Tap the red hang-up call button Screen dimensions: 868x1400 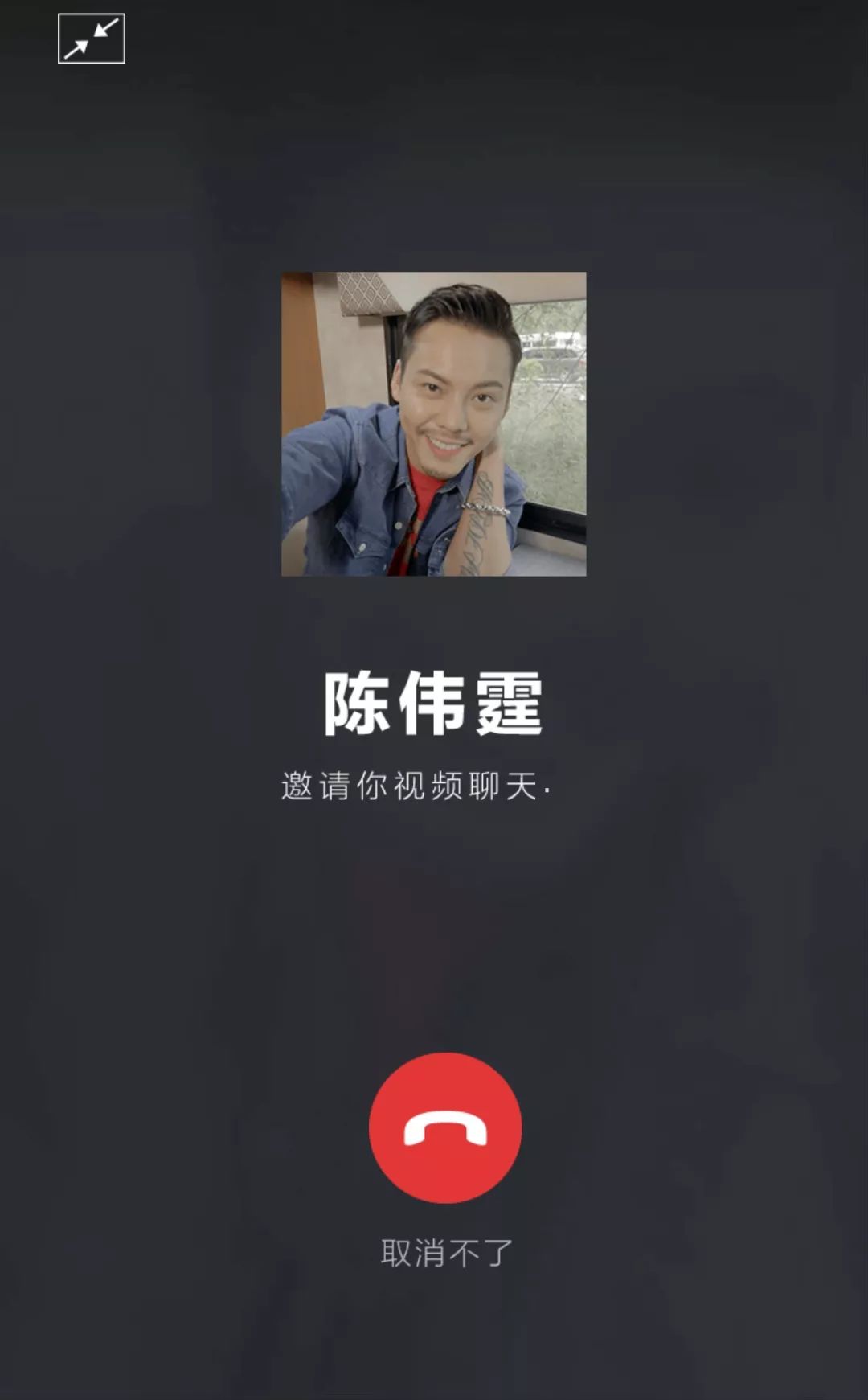point(445,1127)
